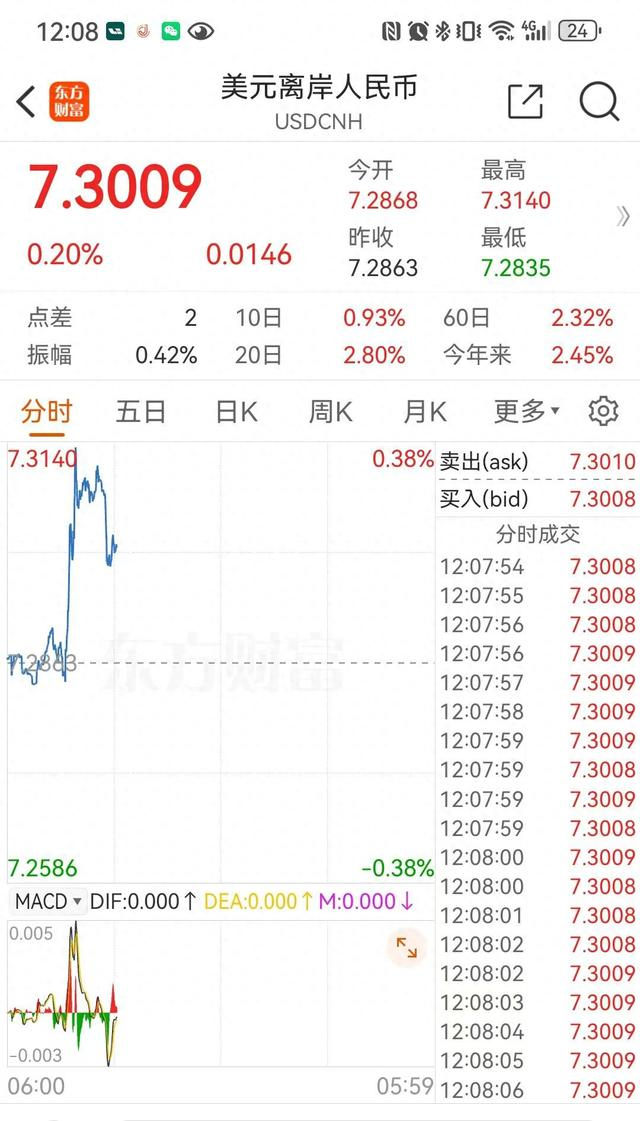Expand more quote details arrow
640x1121 pixels.
pyautogui.click(x=624, y=216)
